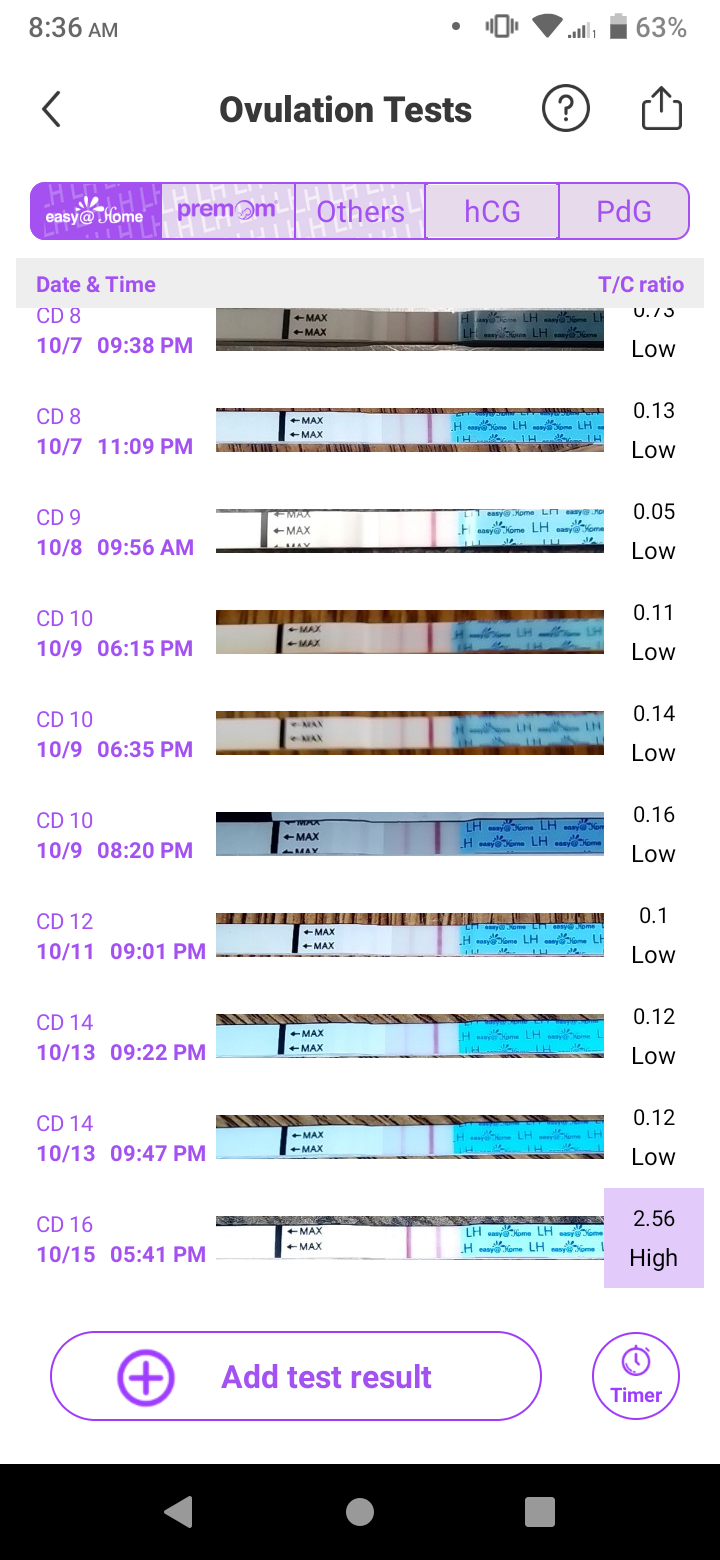Open the 10/15 05:41 PM High result
This screenshot has width=720, height=1560.
click(653, 1238)
